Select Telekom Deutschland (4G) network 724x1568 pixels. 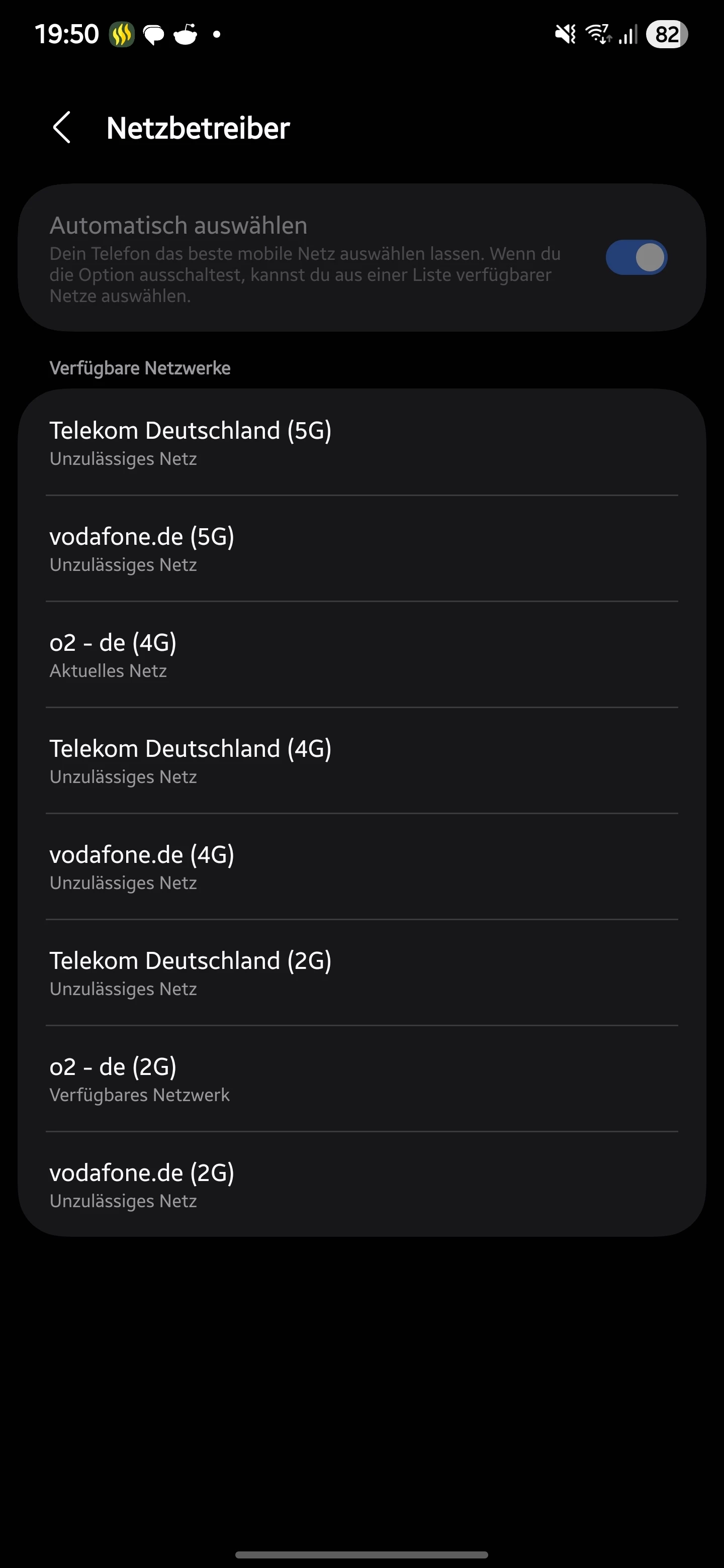pyautogui.click(x=361, y=761)
